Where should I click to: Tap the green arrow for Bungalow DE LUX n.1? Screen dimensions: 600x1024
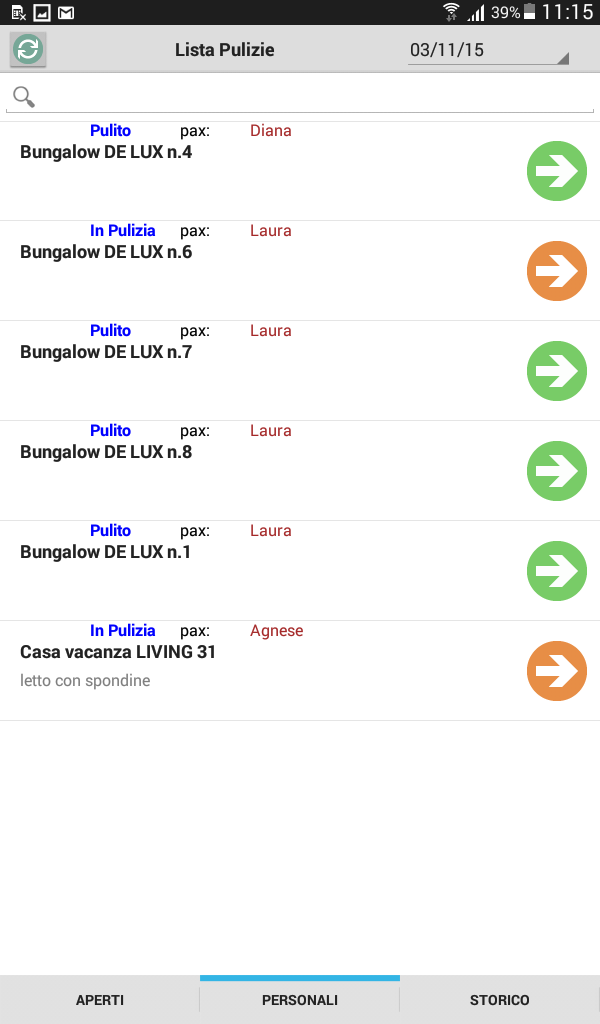pyautogui.click(x=557, y=570)
